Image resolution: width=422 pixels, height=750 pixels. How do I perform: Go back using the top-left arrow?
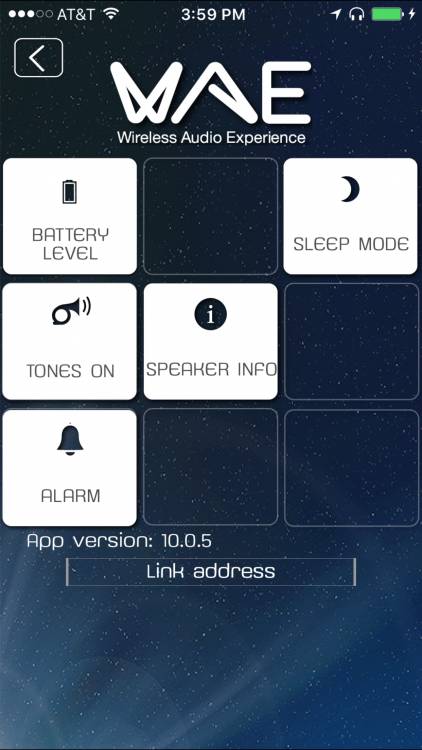coord(39,58)
